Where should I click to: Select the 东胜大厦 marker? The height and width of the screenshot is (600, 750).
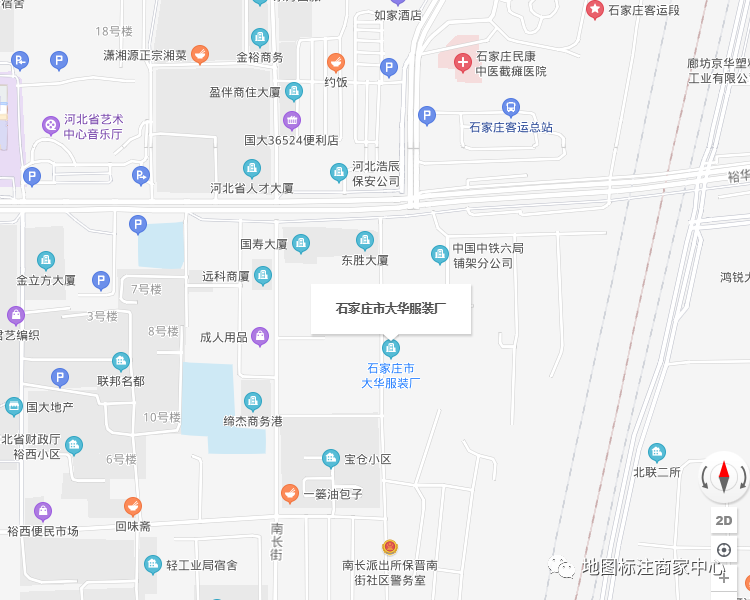[x=365, y=241]
